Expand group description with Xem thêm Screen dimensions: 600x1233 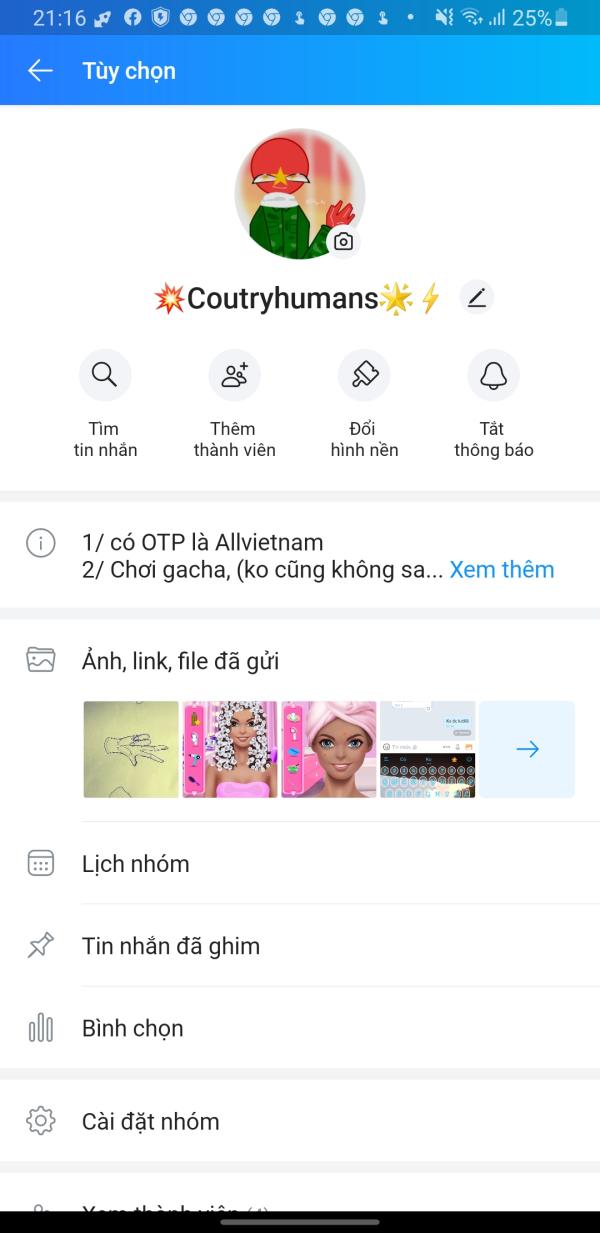tap(501, 570)
